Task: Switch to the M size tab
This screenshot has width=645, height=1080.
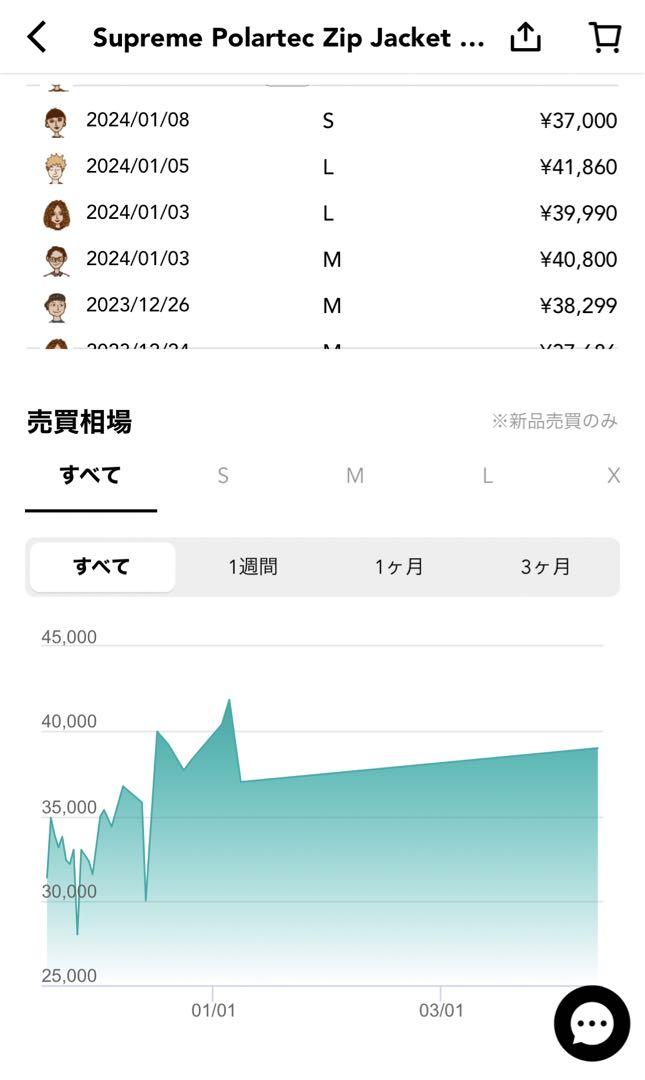Action: [355, 475]
